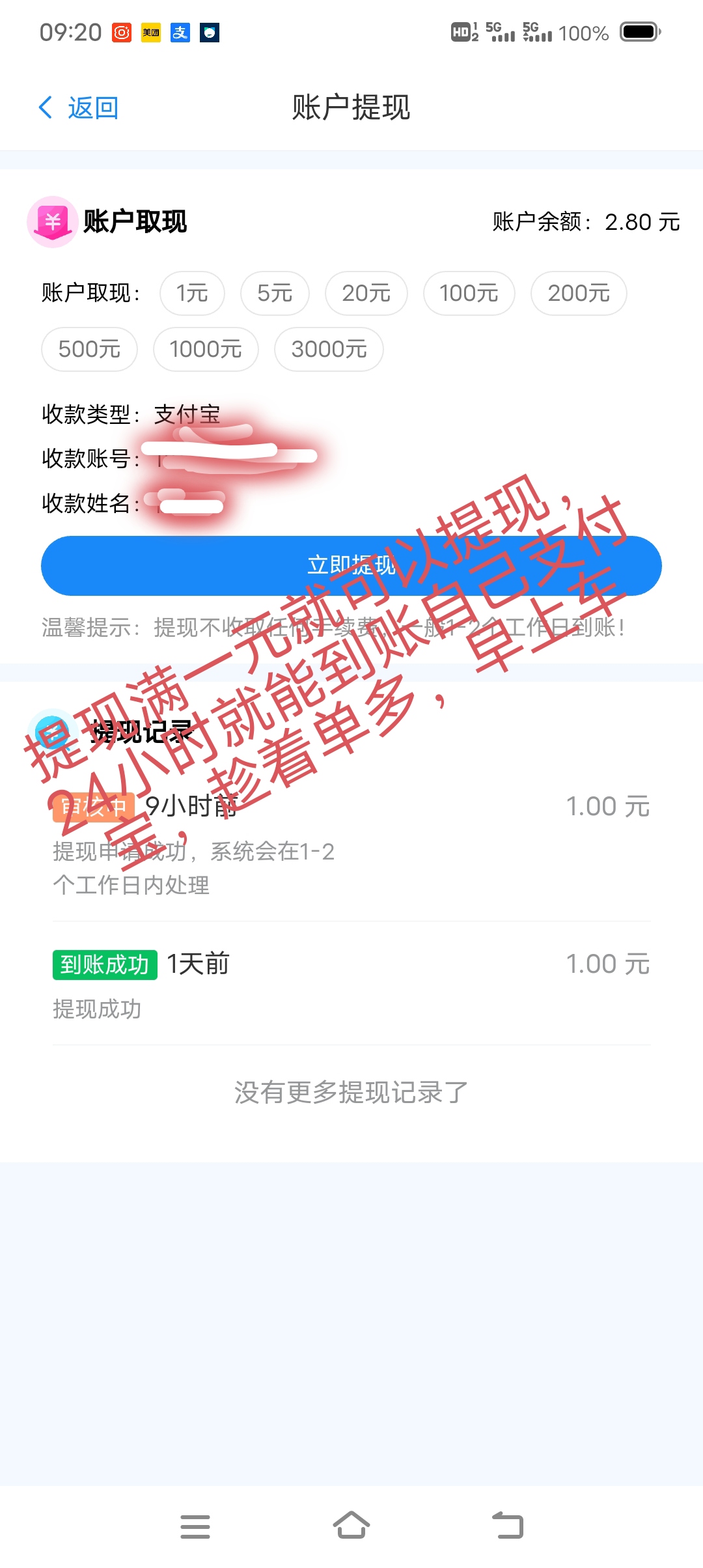Viewport: 703px width, 1568px height.
Task: Choose the 3000元 amount chip
Action: 329,349
